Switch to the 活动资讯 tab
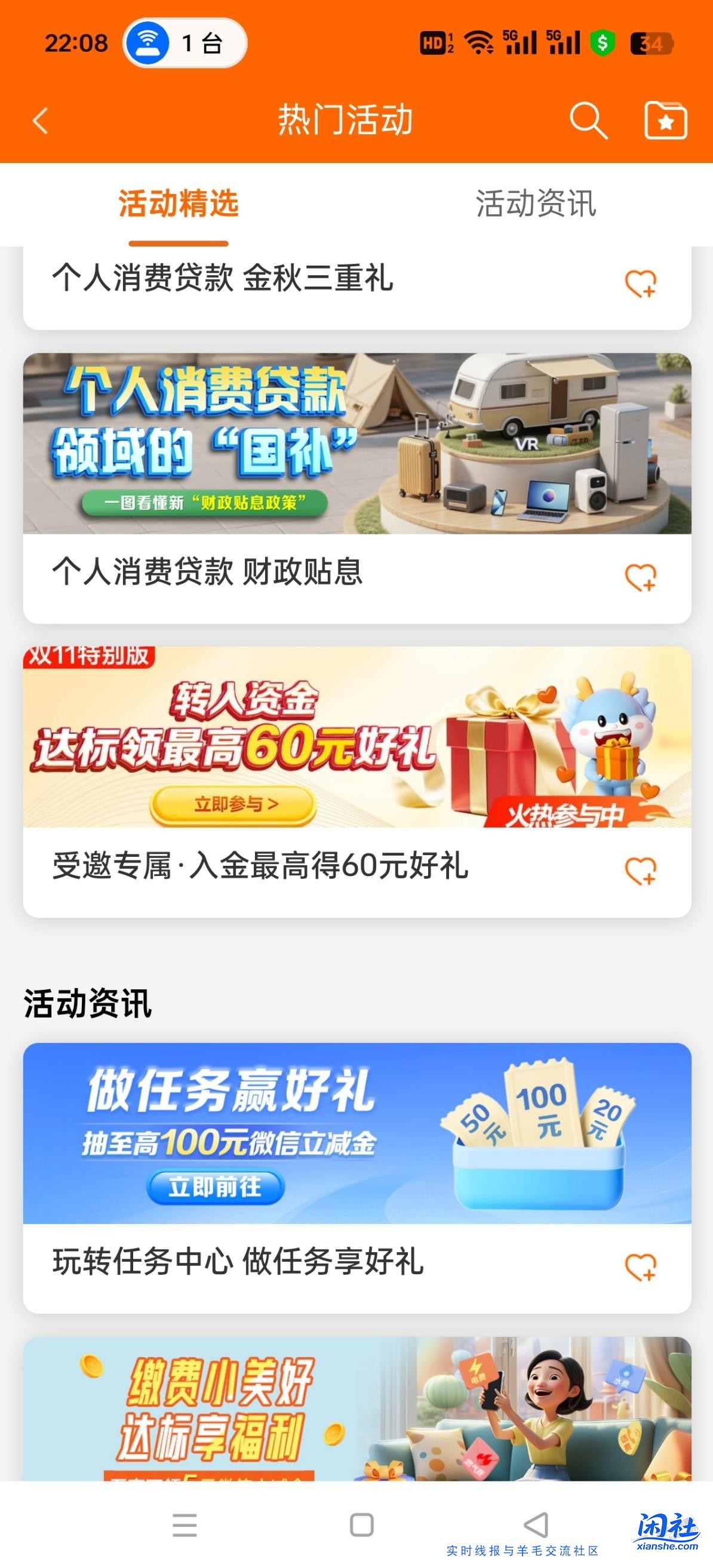 [x=536, y=205]
